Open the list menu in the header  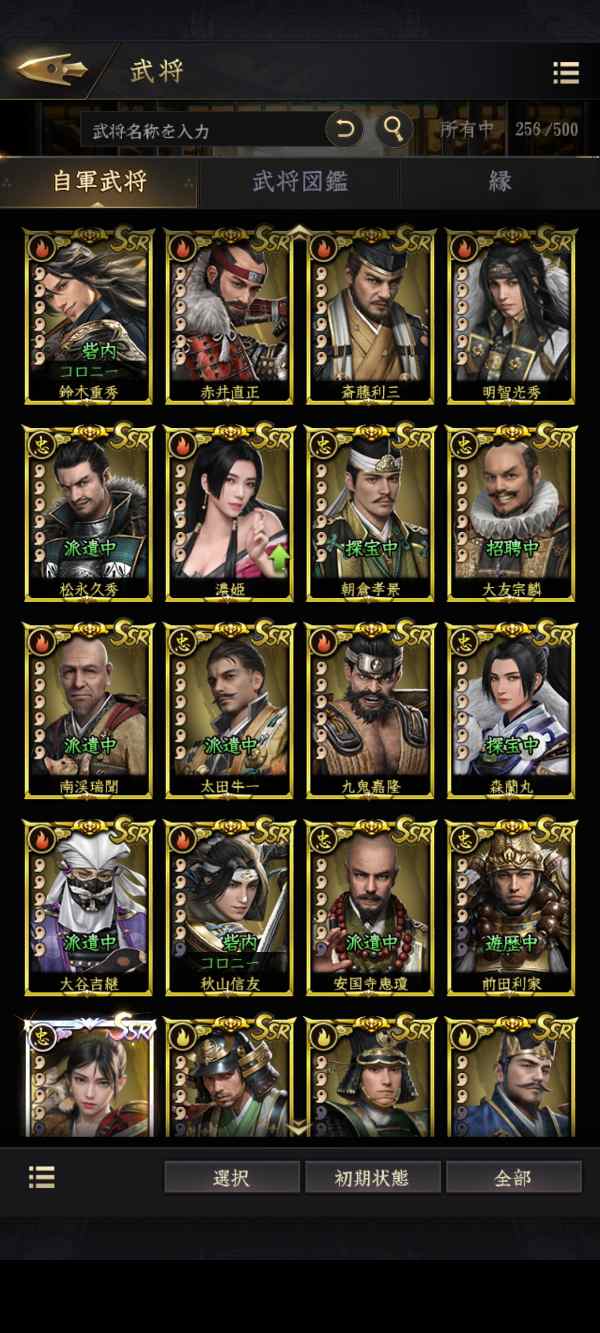(566, 72)
